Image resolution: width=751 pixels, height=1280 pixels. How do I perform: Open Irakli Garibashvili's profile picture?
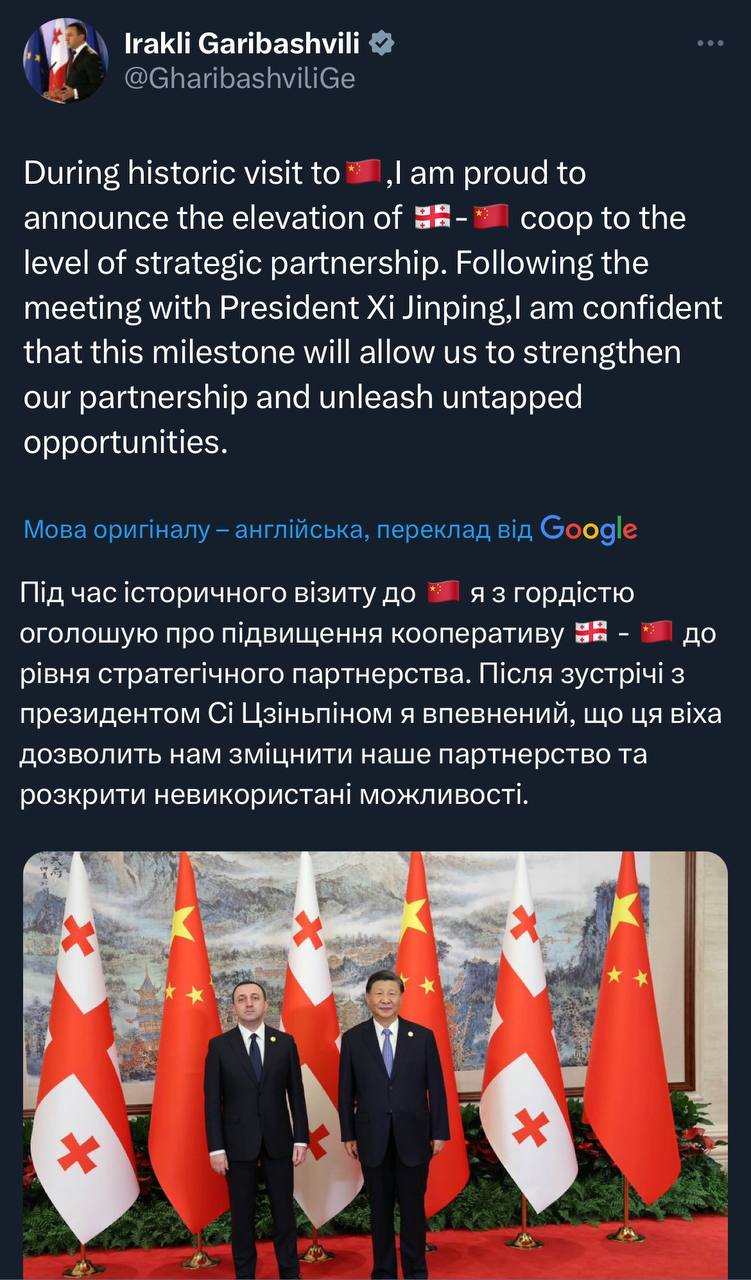(x=65, y=60)
